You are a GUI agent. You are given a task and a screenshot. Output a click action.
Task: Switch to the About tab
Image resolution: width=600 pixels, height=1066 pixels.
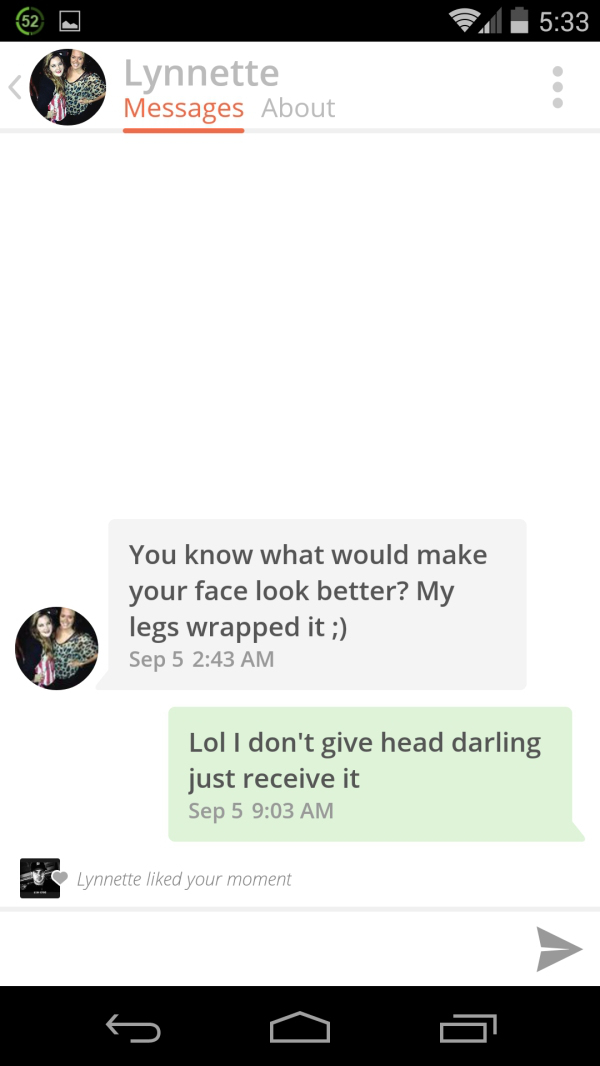click(x=298, y=108)
